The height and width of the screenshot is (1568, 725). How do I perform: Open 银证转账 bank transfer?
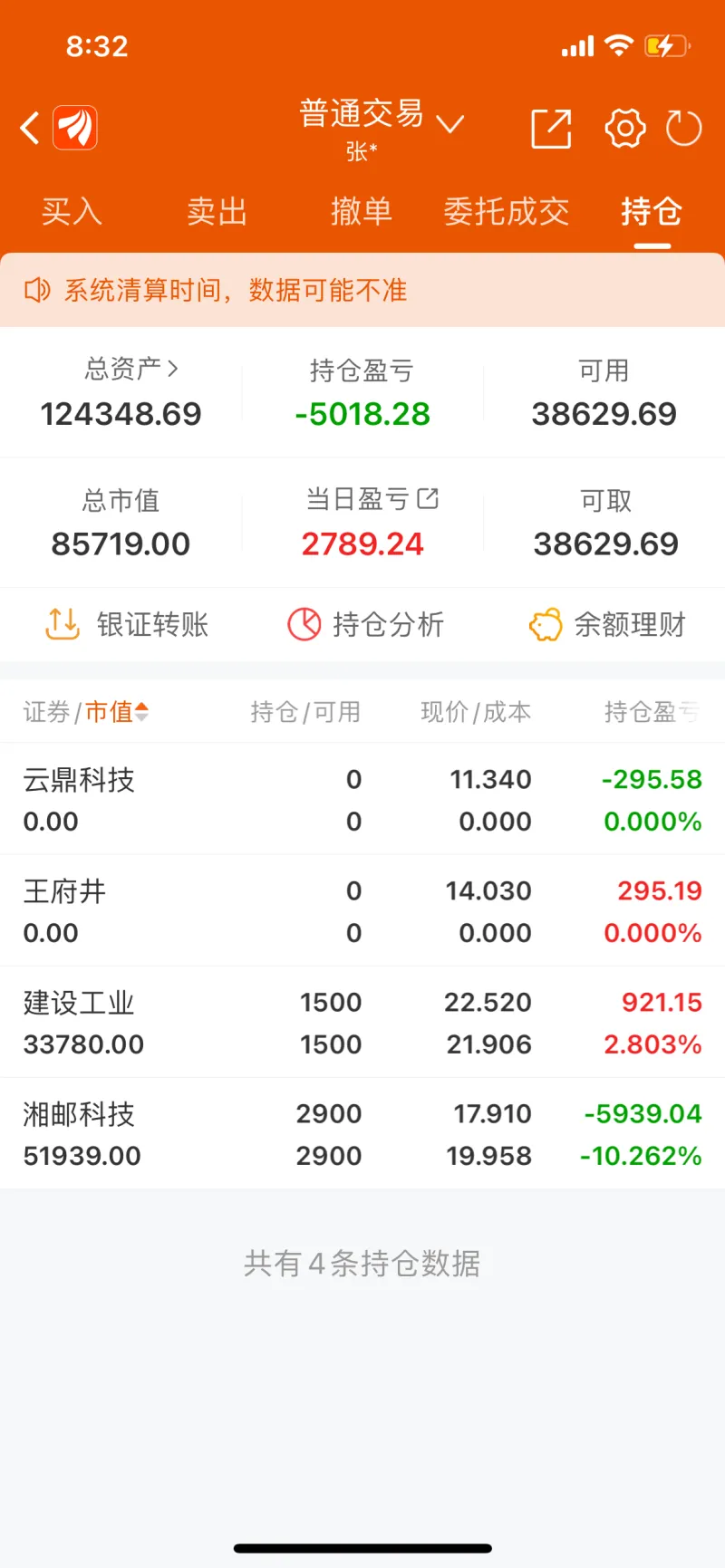[x=127, y=624]
